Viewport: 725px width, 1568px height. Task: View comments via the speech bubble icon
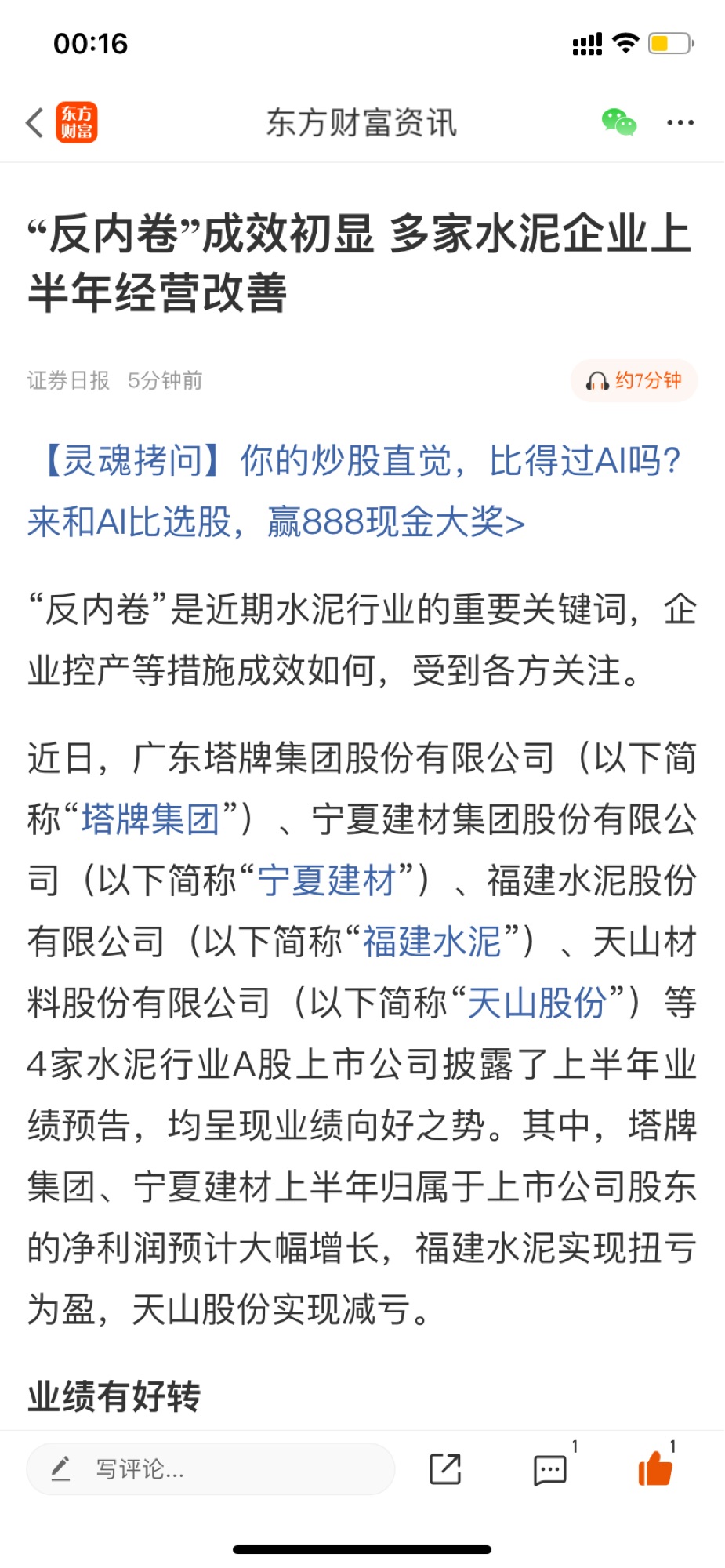(x=550, y=1470)
